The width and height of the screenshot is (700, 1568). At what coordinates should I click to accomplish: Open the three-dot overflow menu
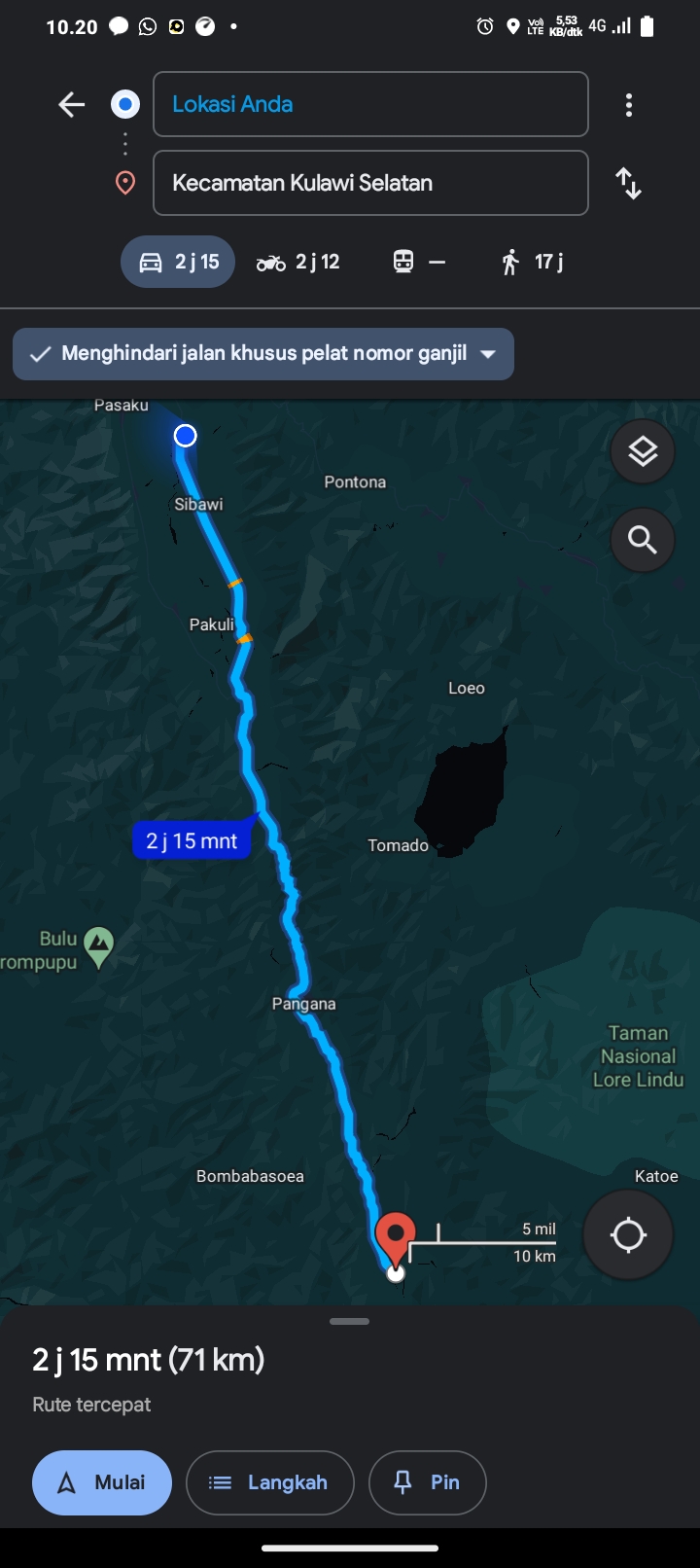click(x=629, y=105)
